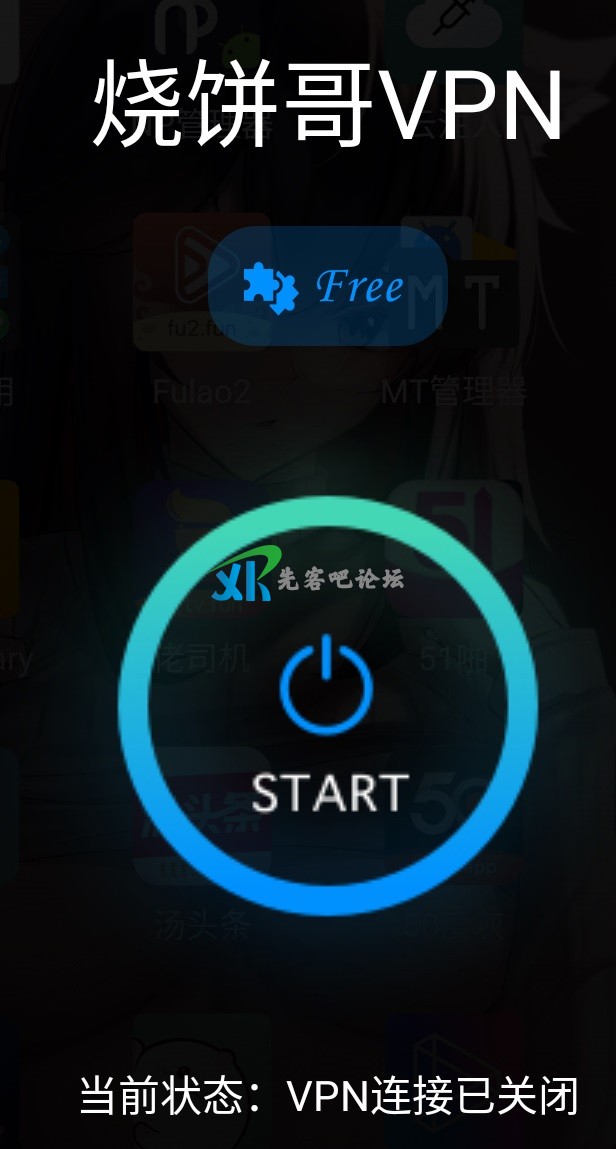Tap the START power button
Image resolution: width=616 pixels, height=1149 pixels.
pos(327,707)
